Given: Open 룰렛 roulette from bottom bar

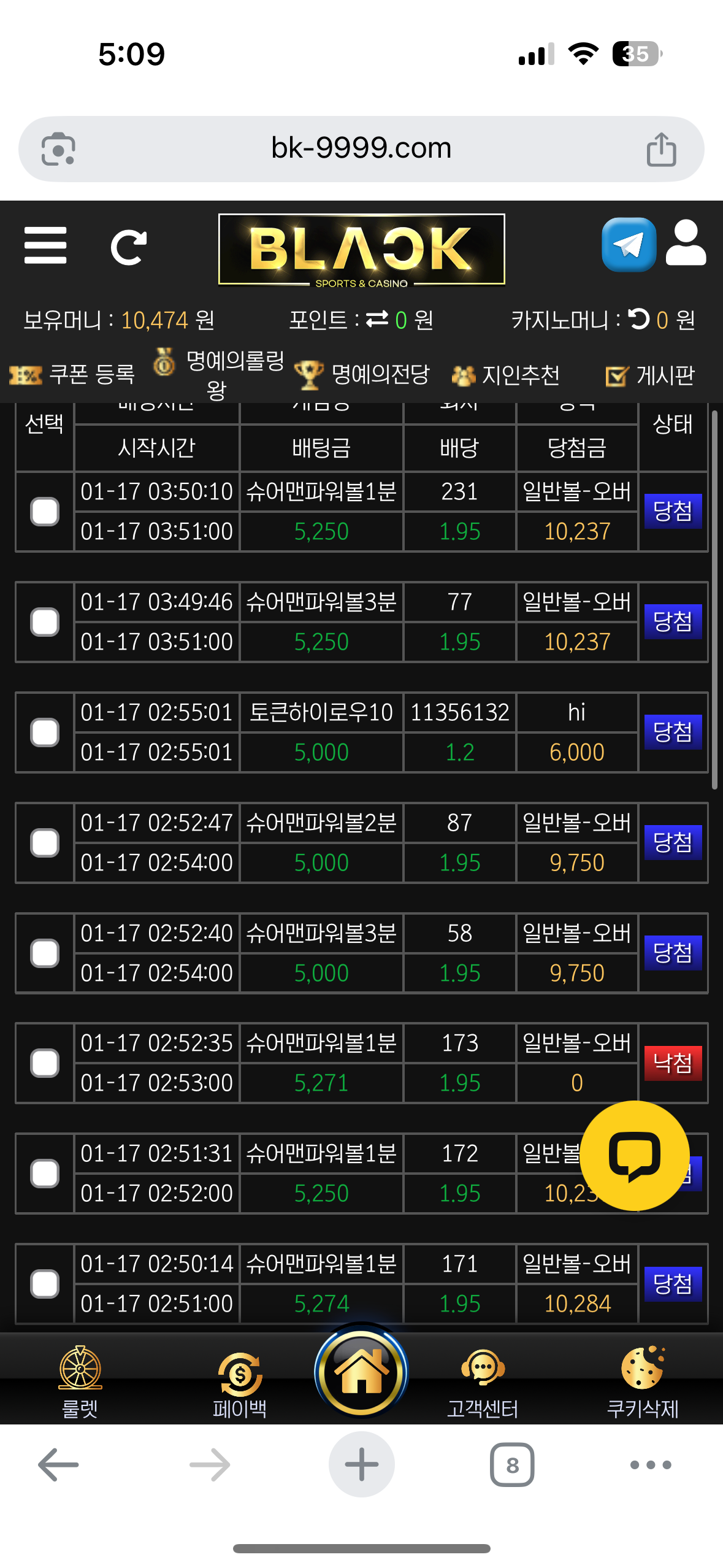Looking at the screenshot, I should point(80,1382).
